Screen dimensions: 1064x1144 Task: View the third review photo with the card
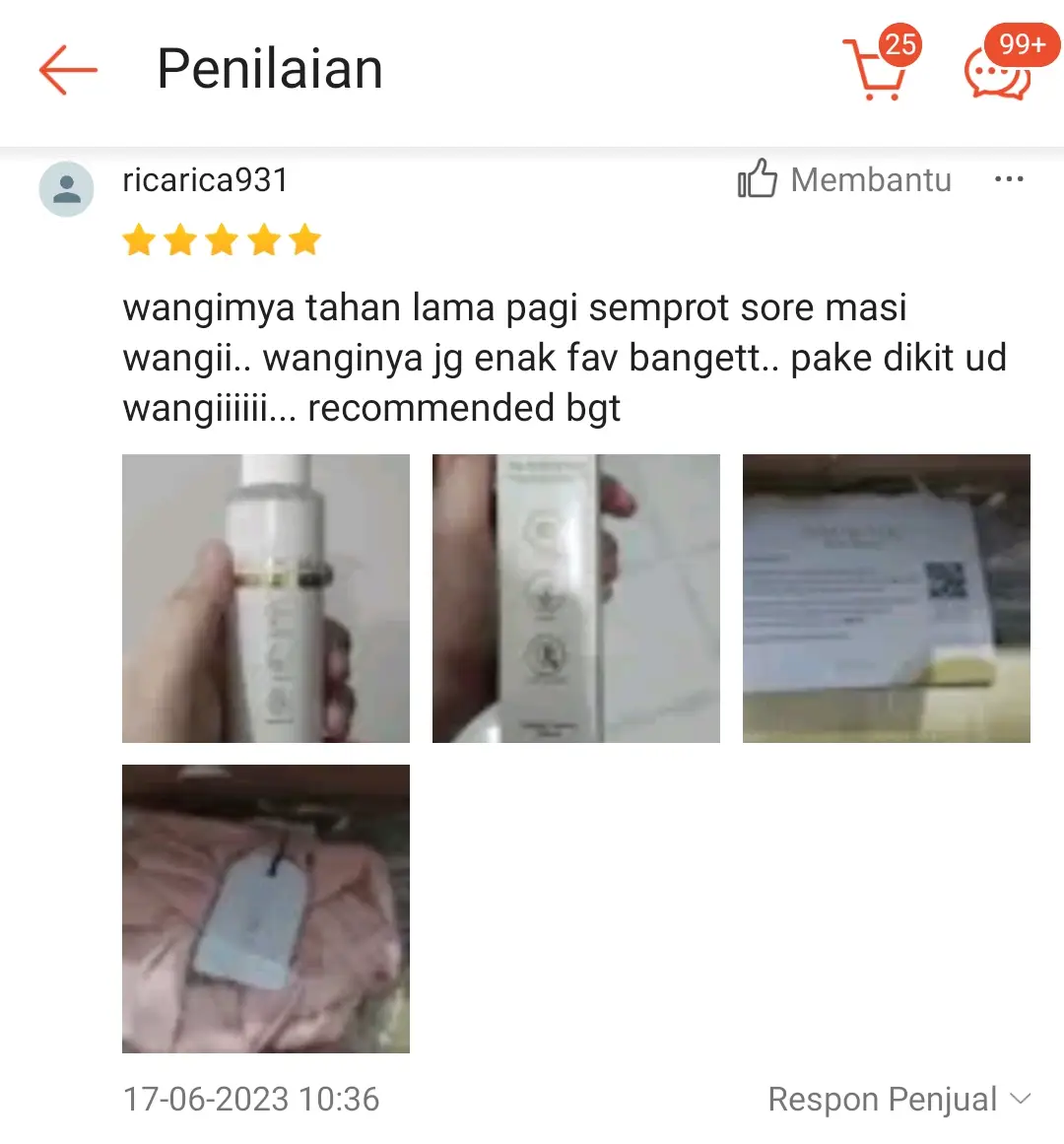tap(886, 598)
